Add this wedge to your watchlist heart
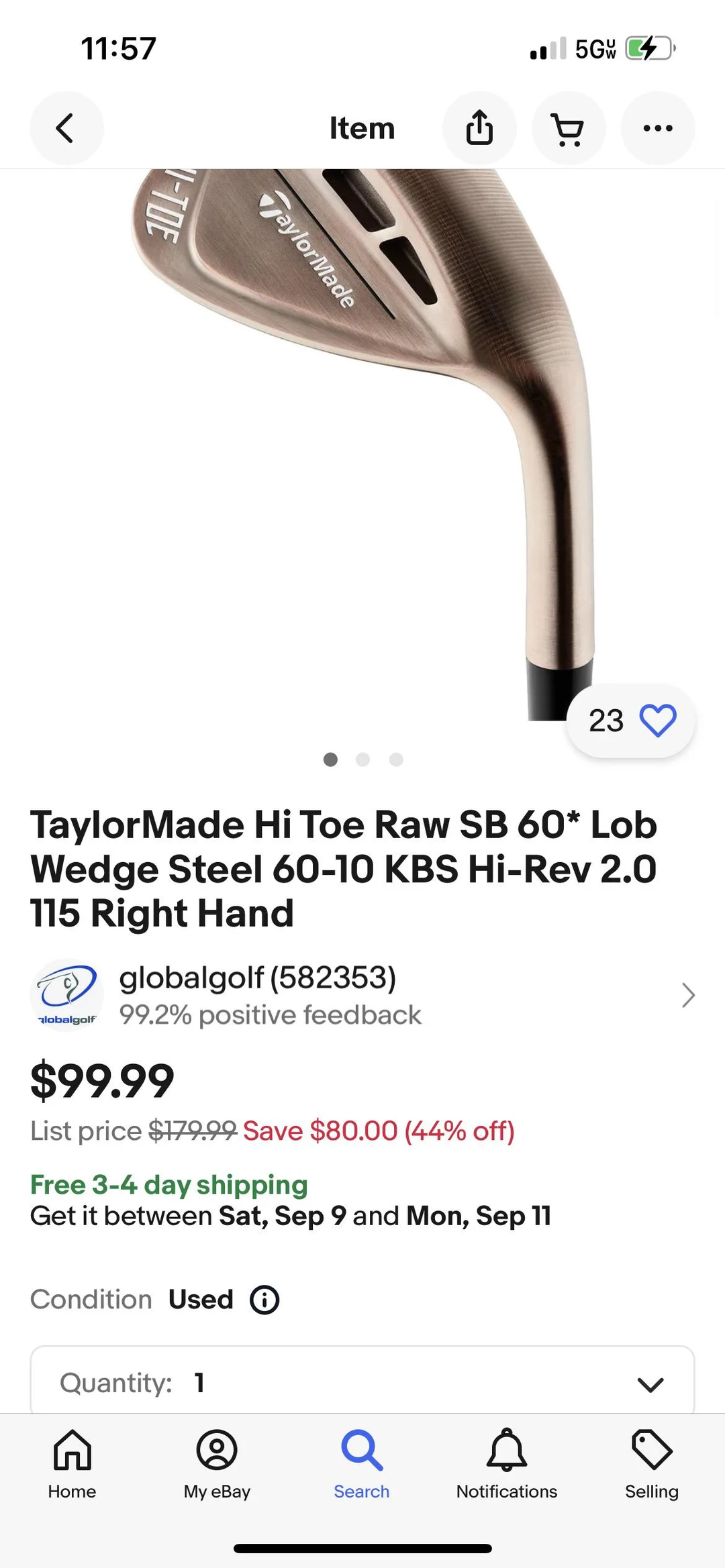 pyautogui.click(x=657, y=720)
